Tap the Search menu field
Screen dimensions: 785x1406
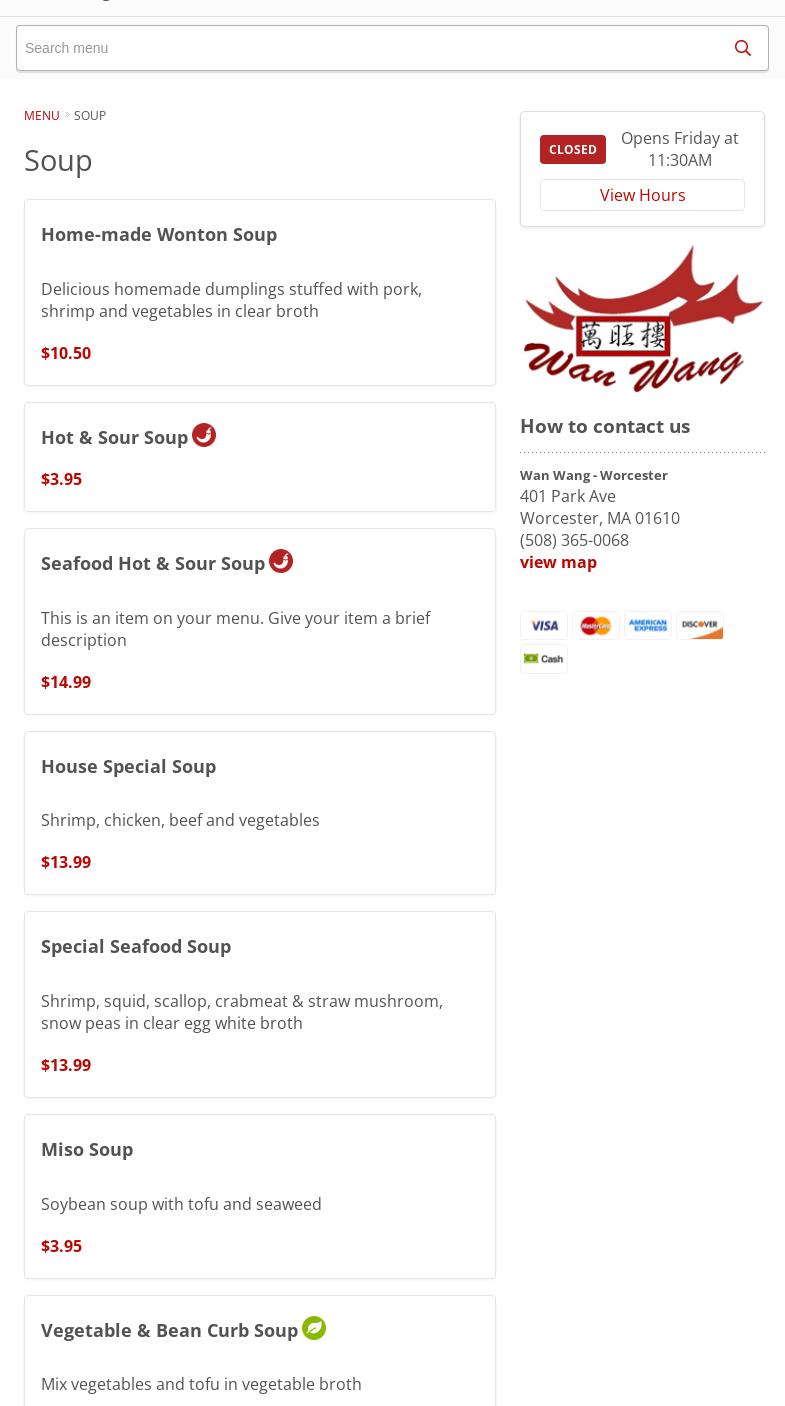(x=368, y=48)
